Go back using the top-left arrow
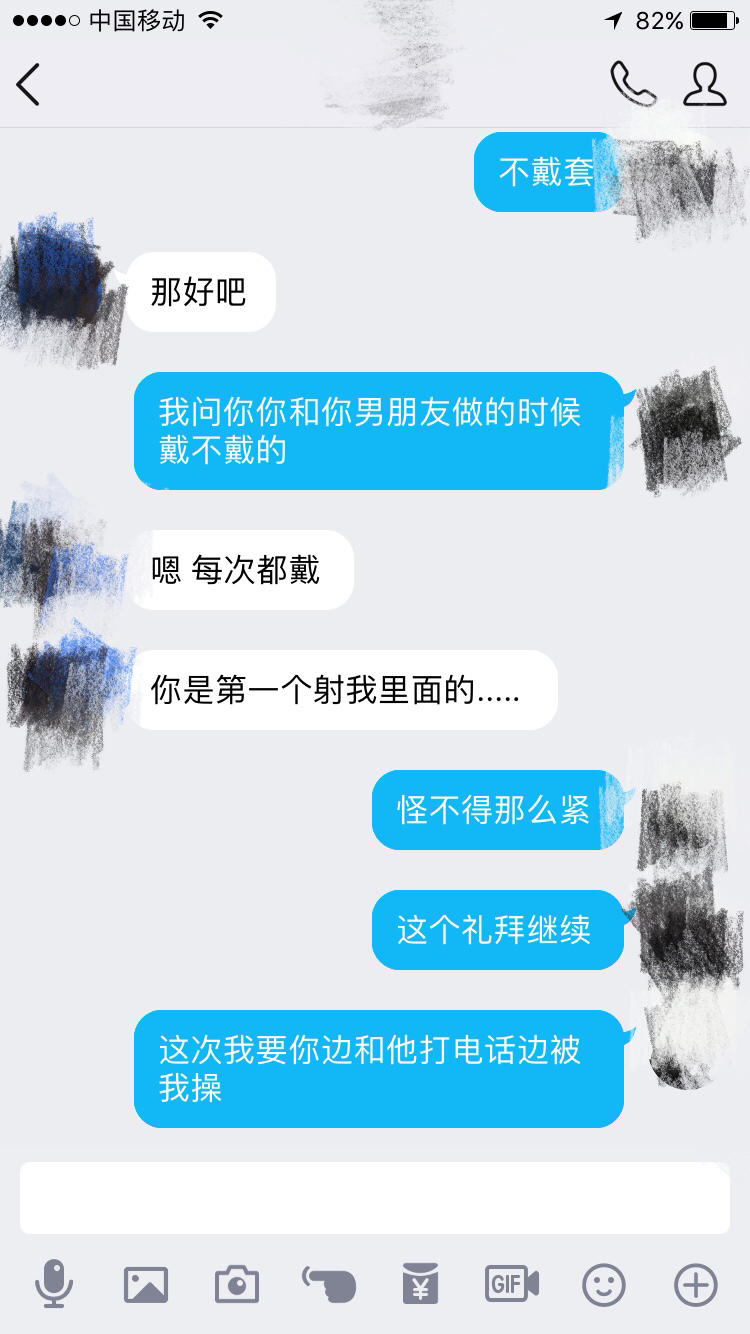Image resolution: width=750 pixels, height=1334 pixels. tap(28, 85)
